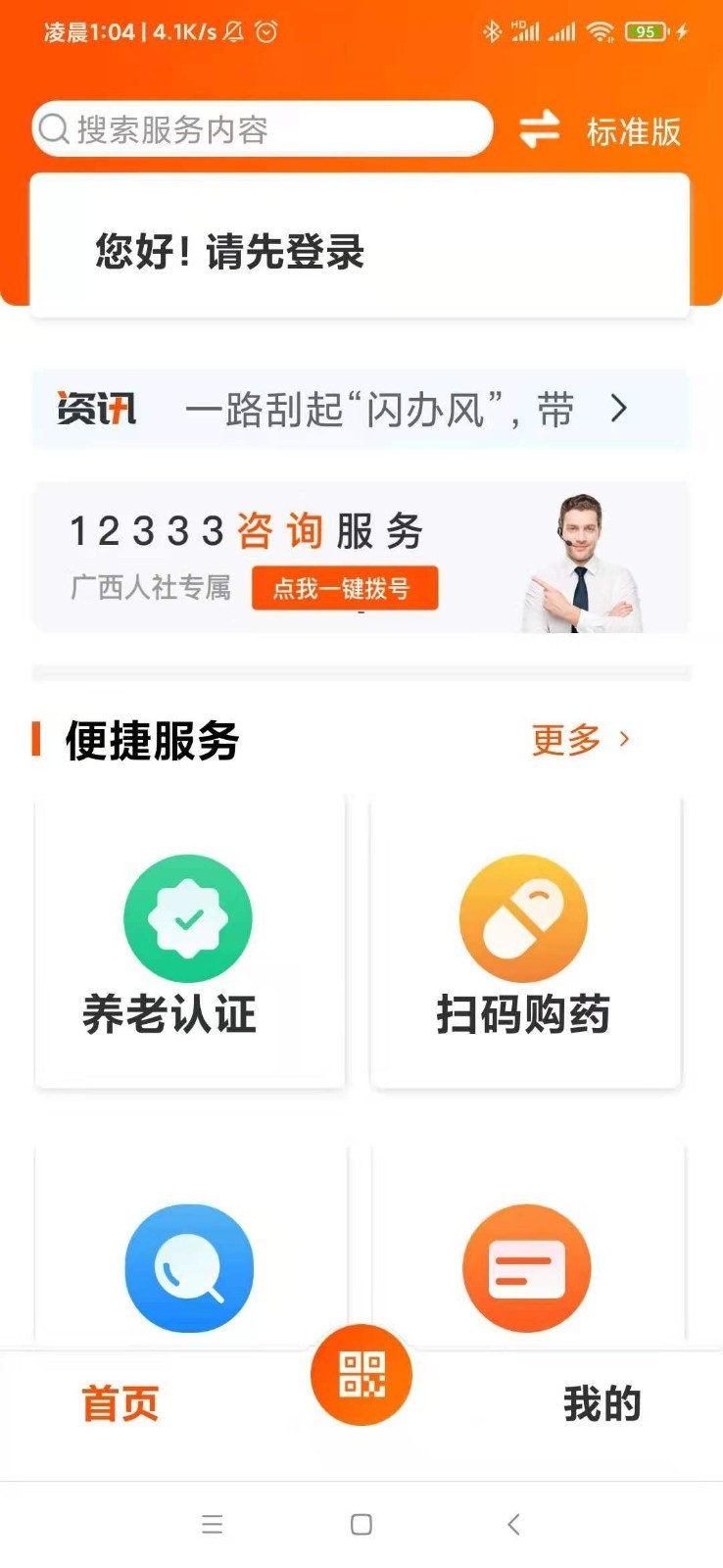
Task: Tap the back chevron in navigation bar
Action: (x=513, y=1525)
